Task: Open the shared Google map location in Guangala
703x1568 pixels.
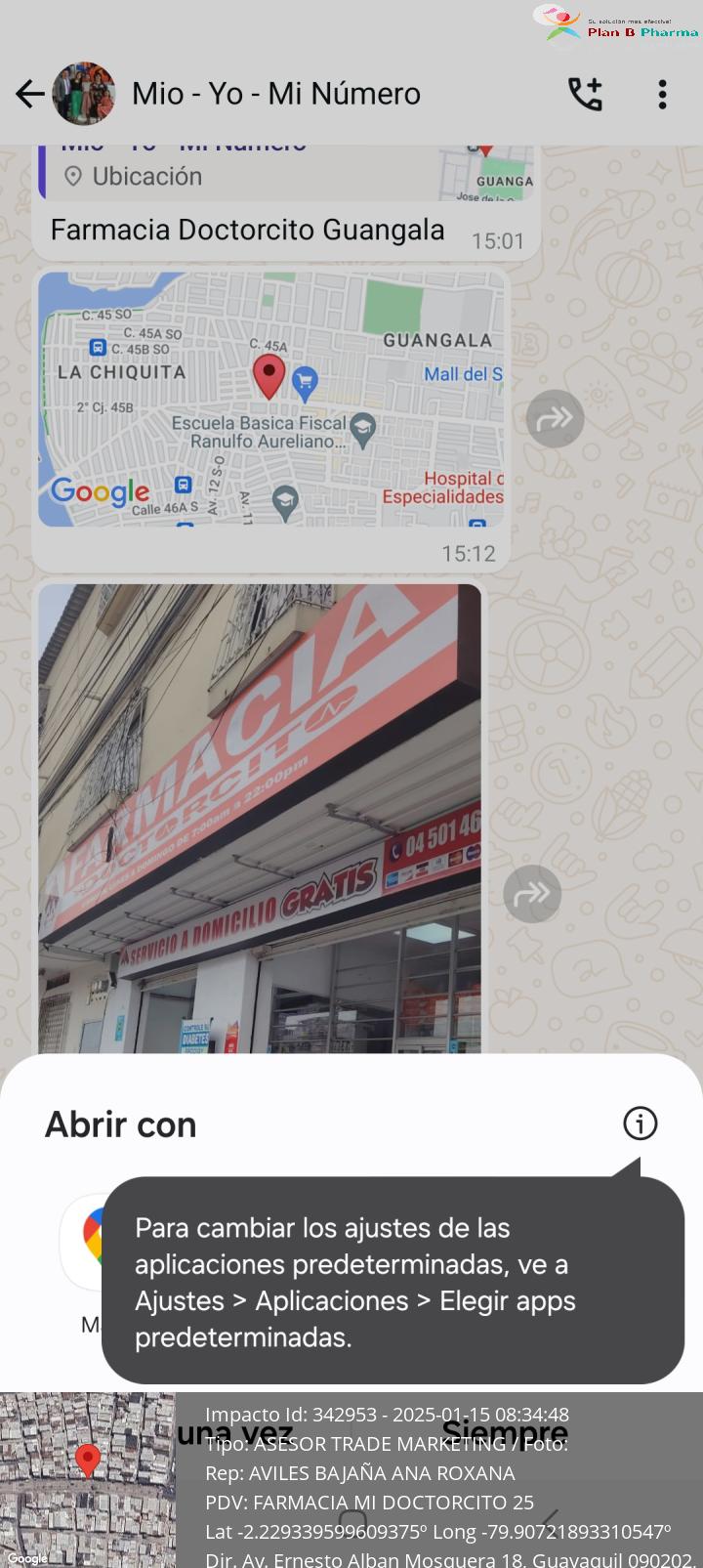Action: click(271, 399)
